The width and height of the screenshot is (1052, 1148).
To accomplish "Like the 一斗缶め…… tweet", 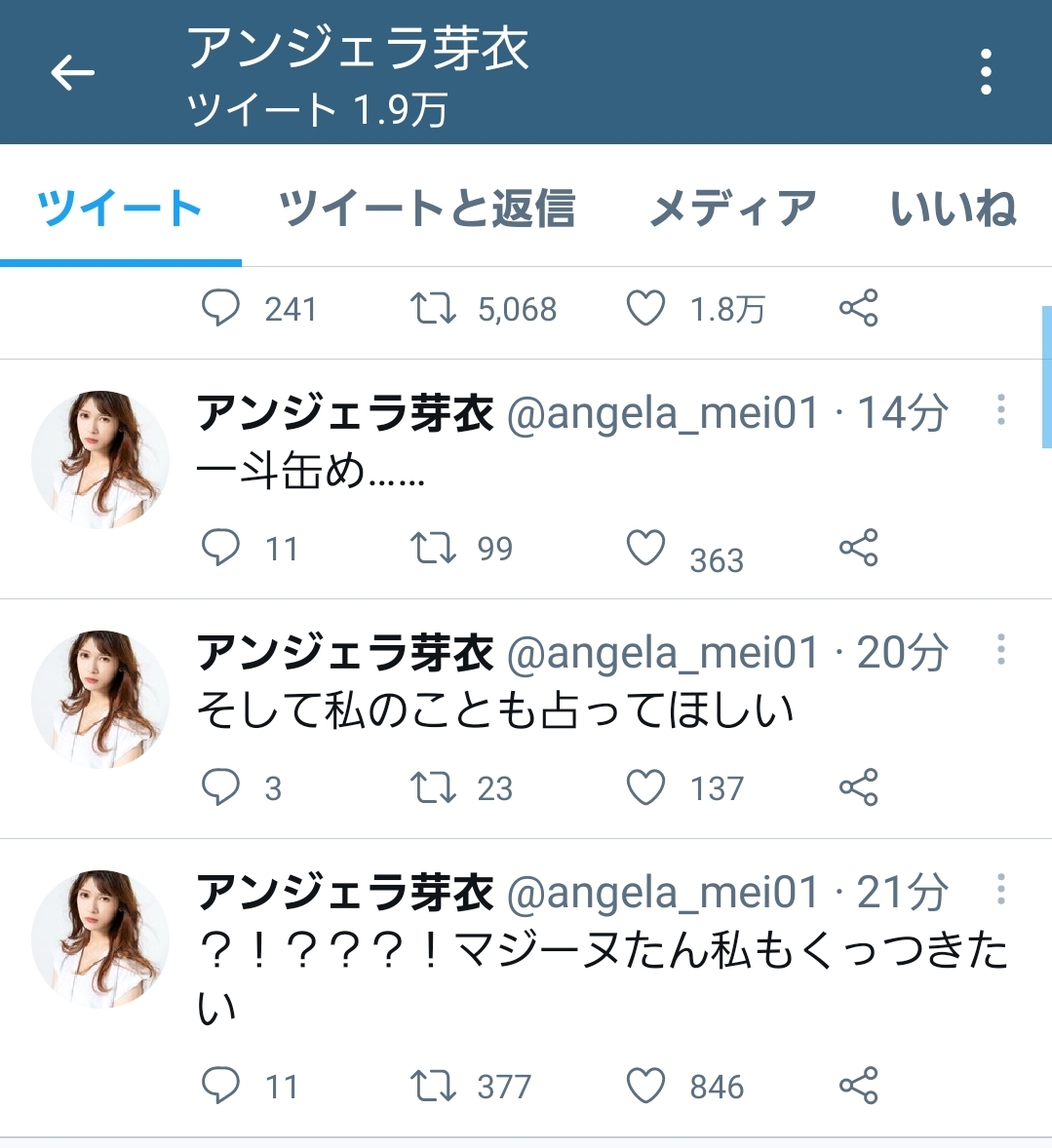I will click(x=645, y=549).
